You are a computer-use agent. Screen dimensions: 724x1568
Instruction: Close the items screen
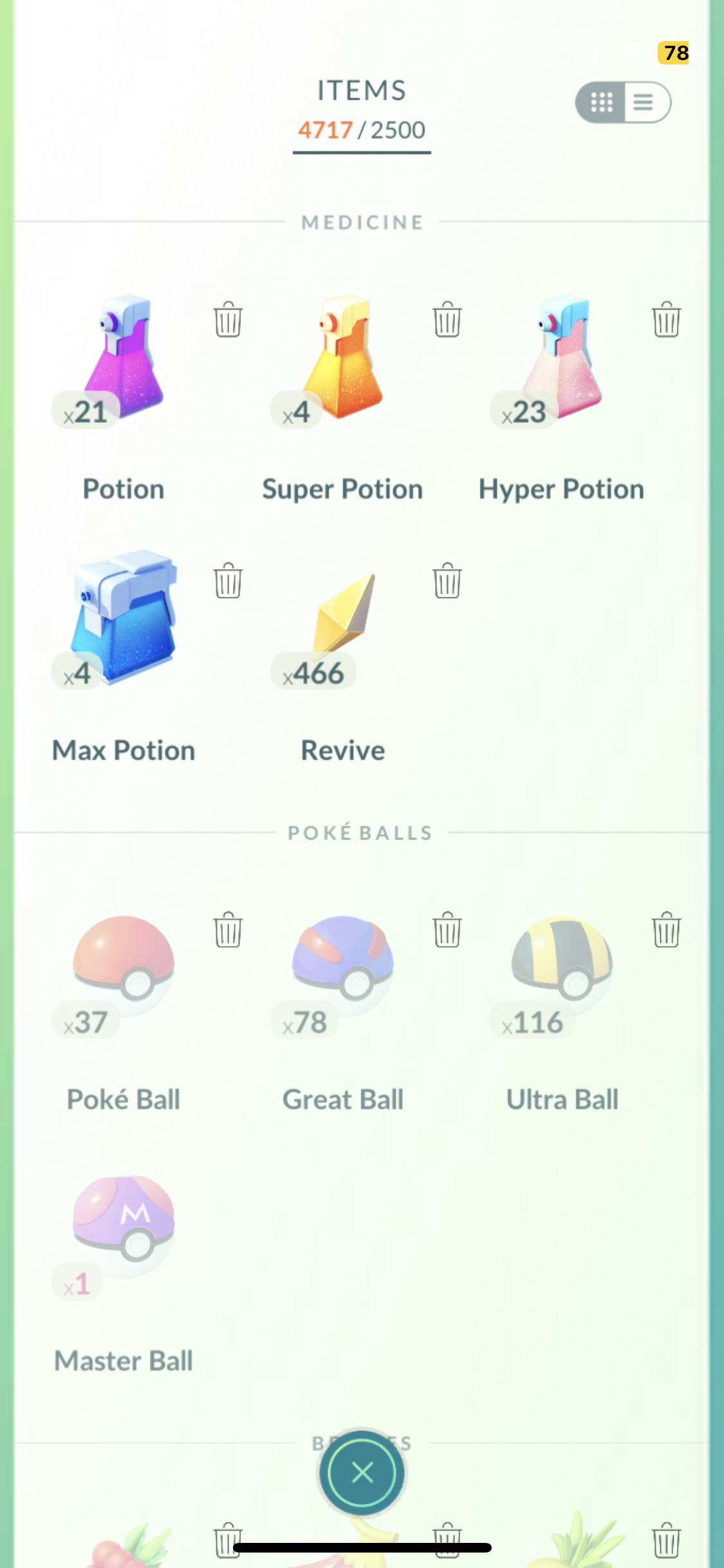pos(362,1473)
